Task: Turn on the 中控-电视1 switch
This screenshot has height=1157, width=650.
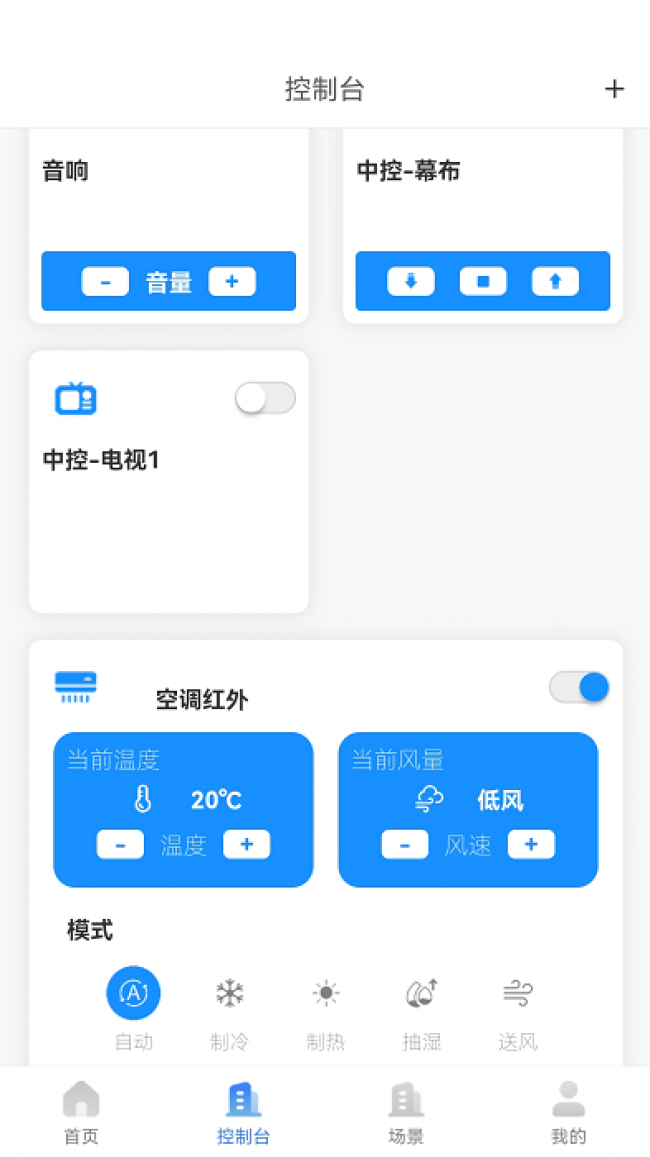Action: point(265,398)
